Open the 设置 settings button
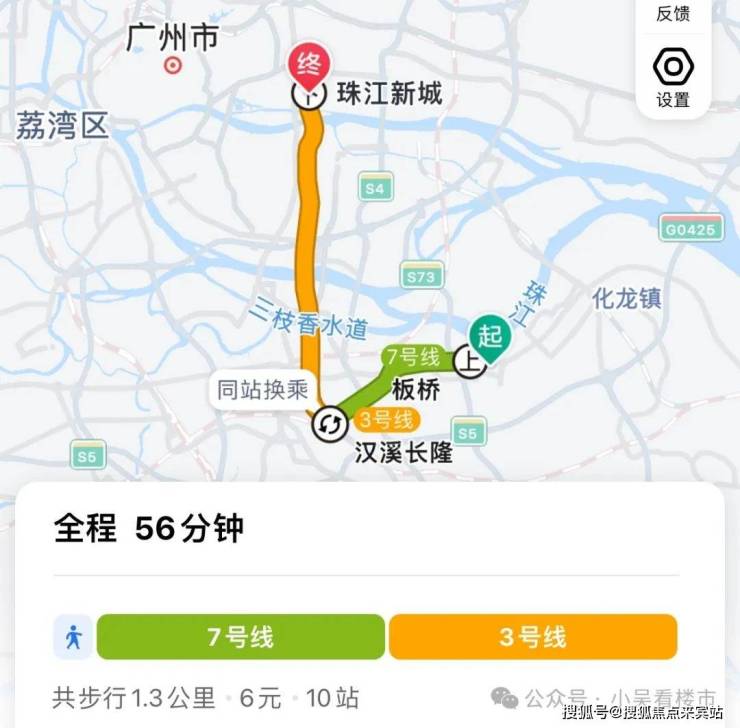 [x=673, y=77]
